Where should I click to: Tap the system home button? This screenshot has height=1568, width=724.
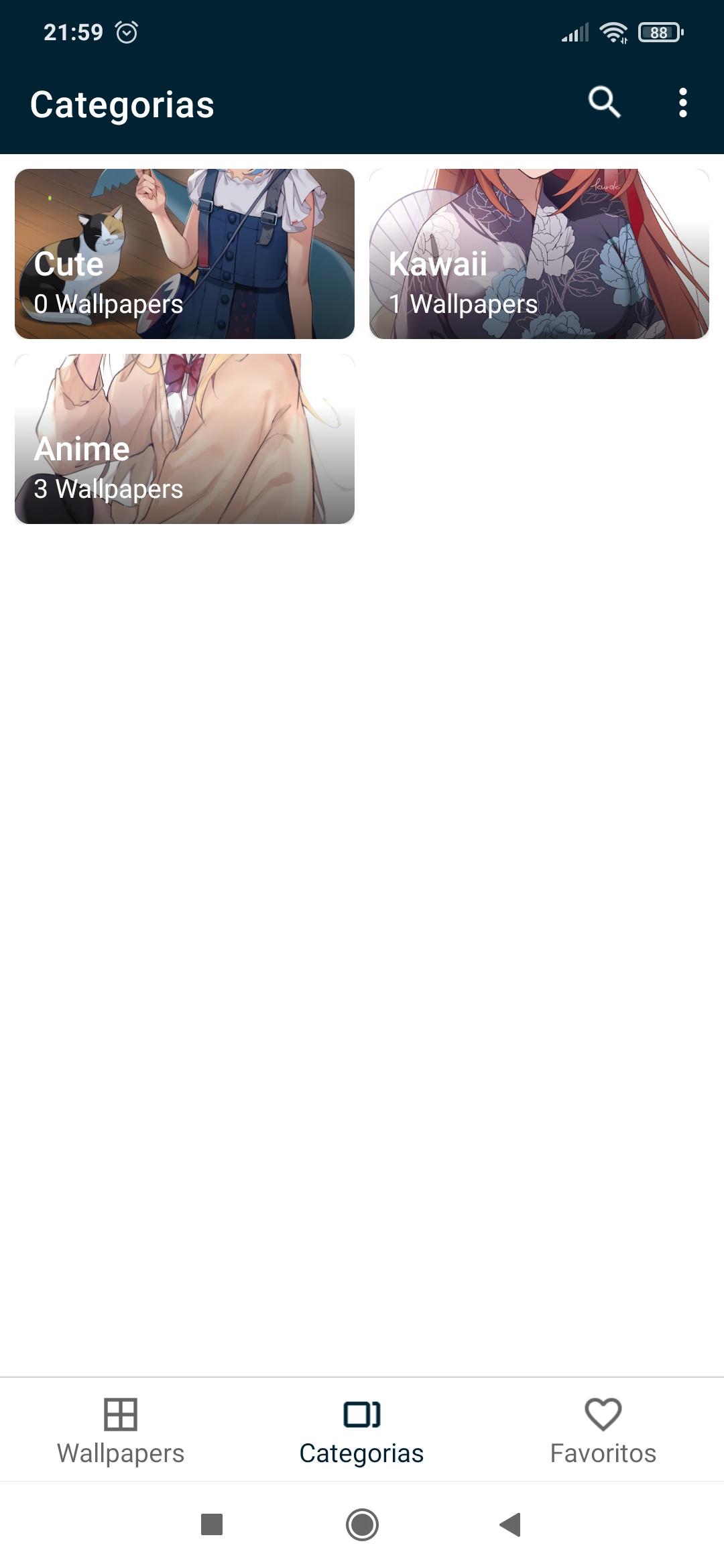click(362, 1524)
